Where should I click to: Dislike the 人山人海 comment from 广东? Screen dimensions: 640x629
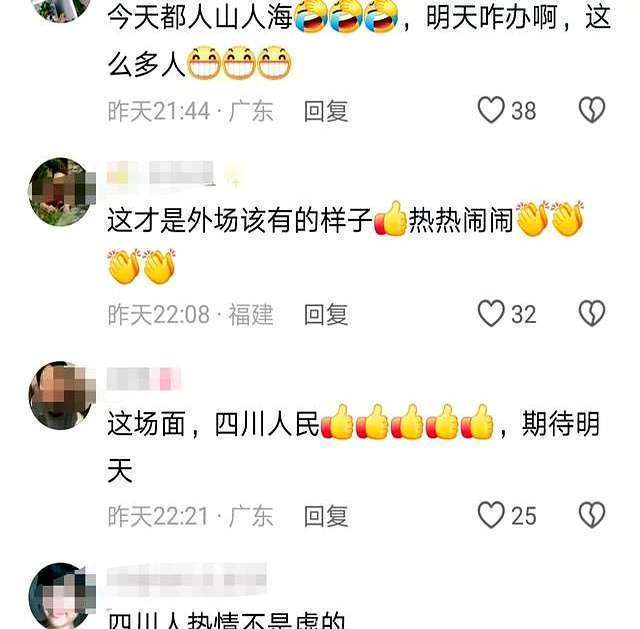tap(592, 110)
